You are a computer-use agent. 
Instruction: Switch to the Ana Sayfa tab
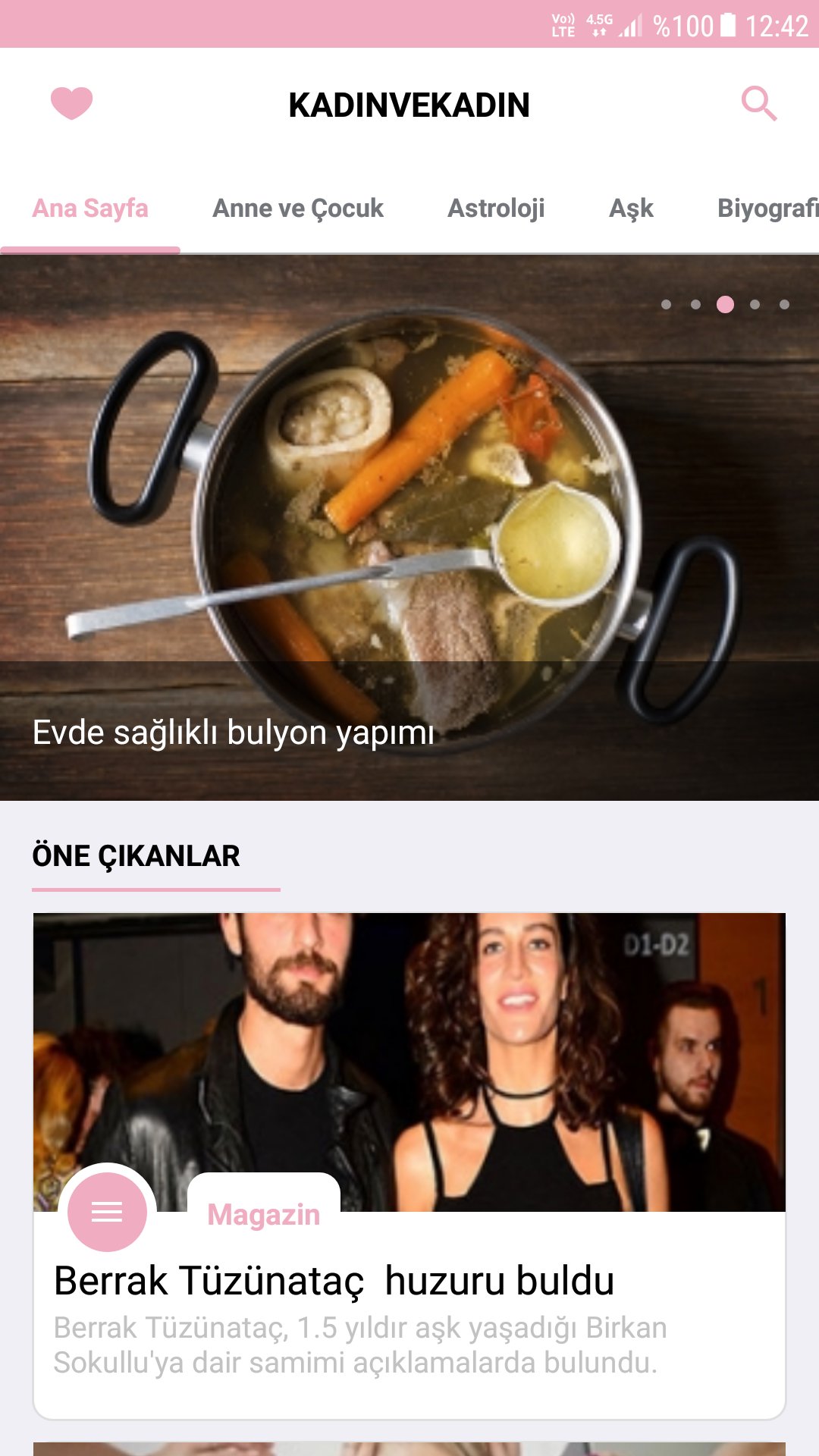[90, 209]
